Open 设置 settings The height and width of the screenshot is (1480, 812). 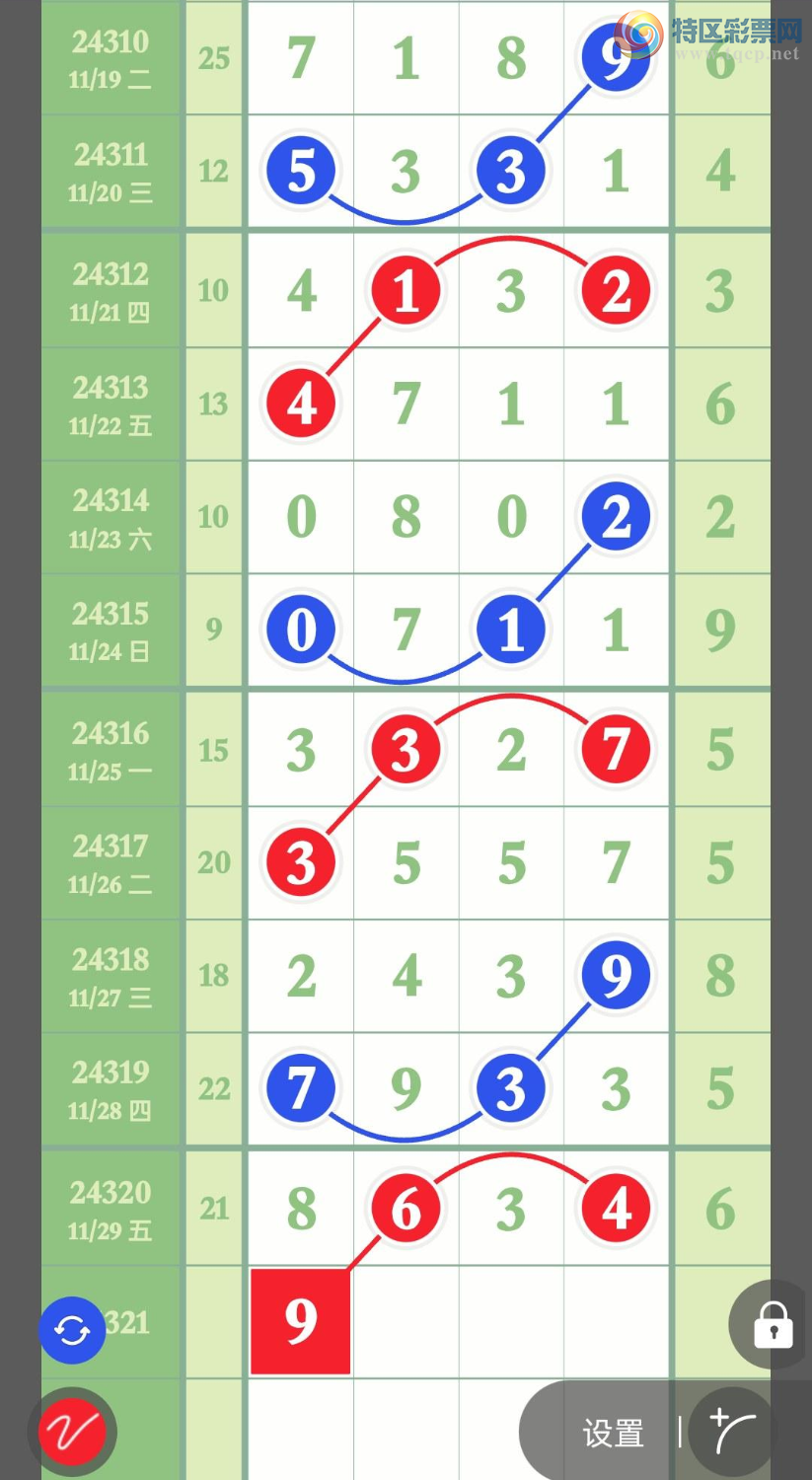613,1433
